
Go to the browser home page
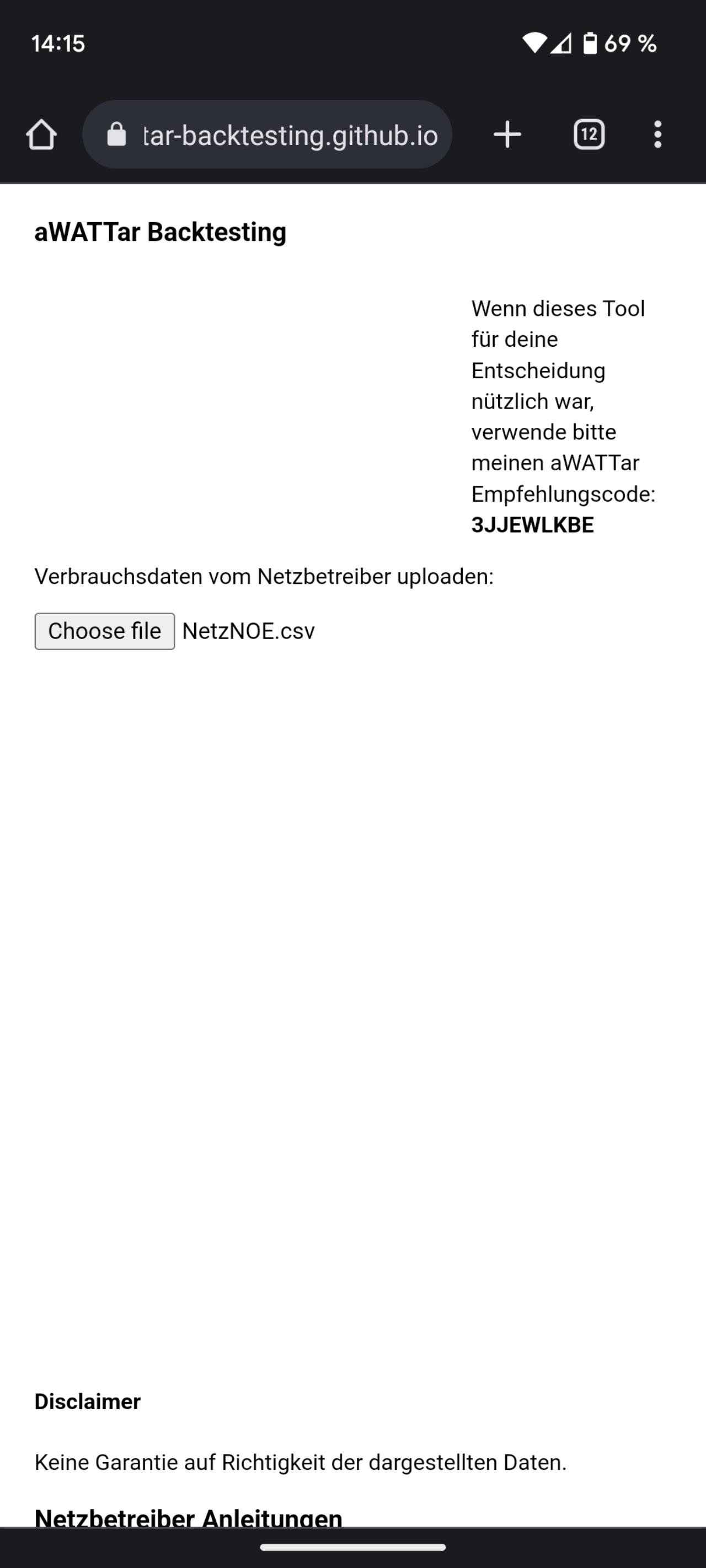coord(41,135)
